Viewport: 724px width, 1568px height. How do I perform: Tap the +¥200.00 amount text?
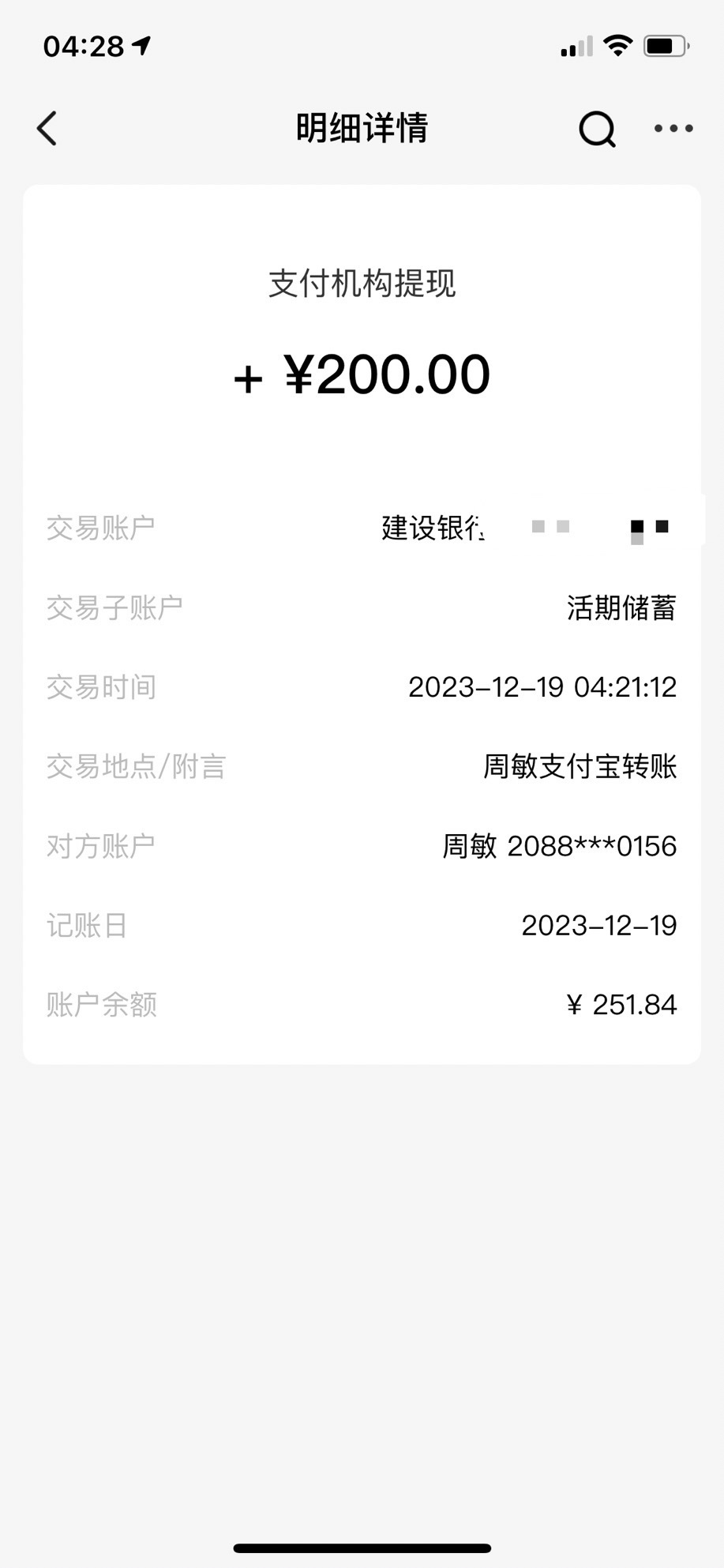pos(362,374)
